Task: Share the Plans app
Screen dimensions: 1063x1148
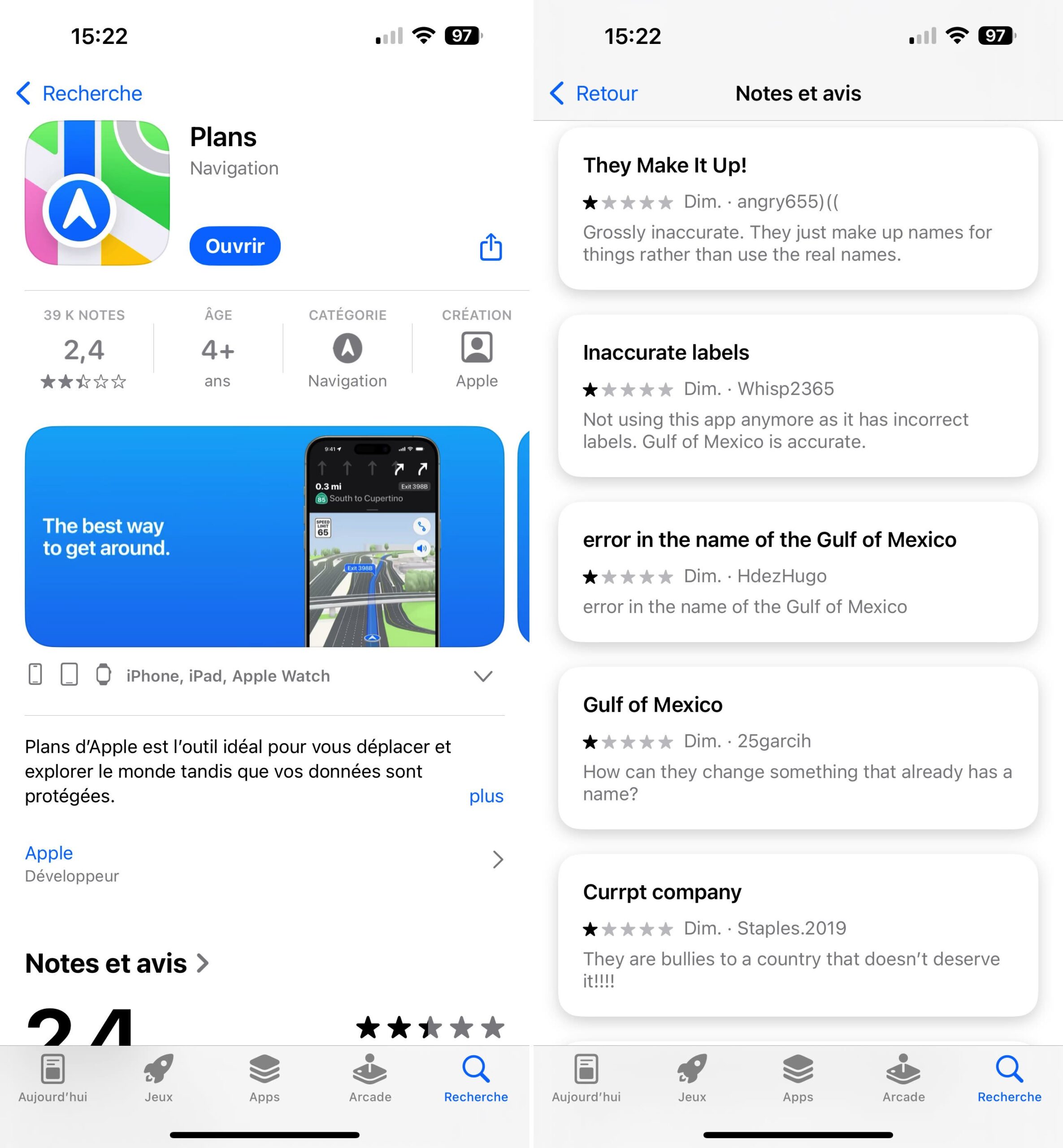Action: click(x=490, y=248)
